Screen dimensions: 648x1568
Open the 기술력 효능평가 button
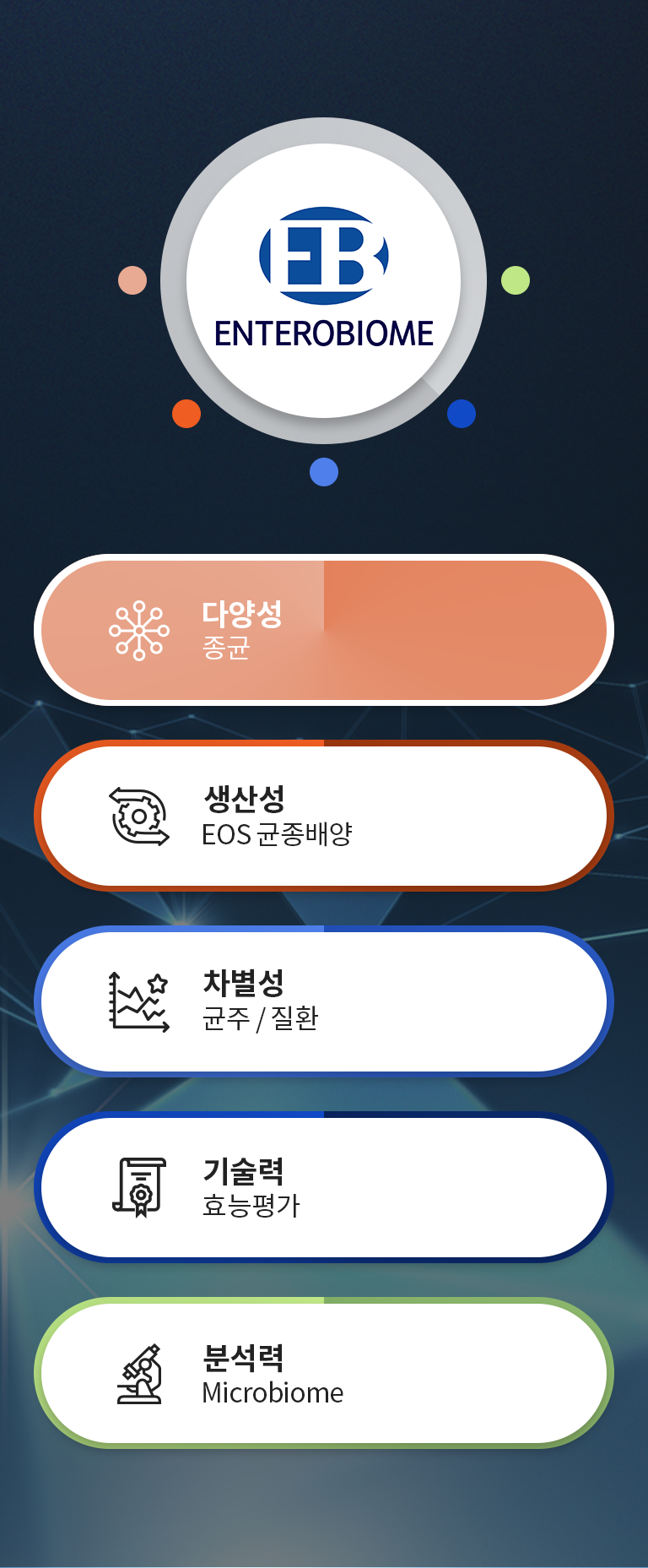tap(324, 1187)
